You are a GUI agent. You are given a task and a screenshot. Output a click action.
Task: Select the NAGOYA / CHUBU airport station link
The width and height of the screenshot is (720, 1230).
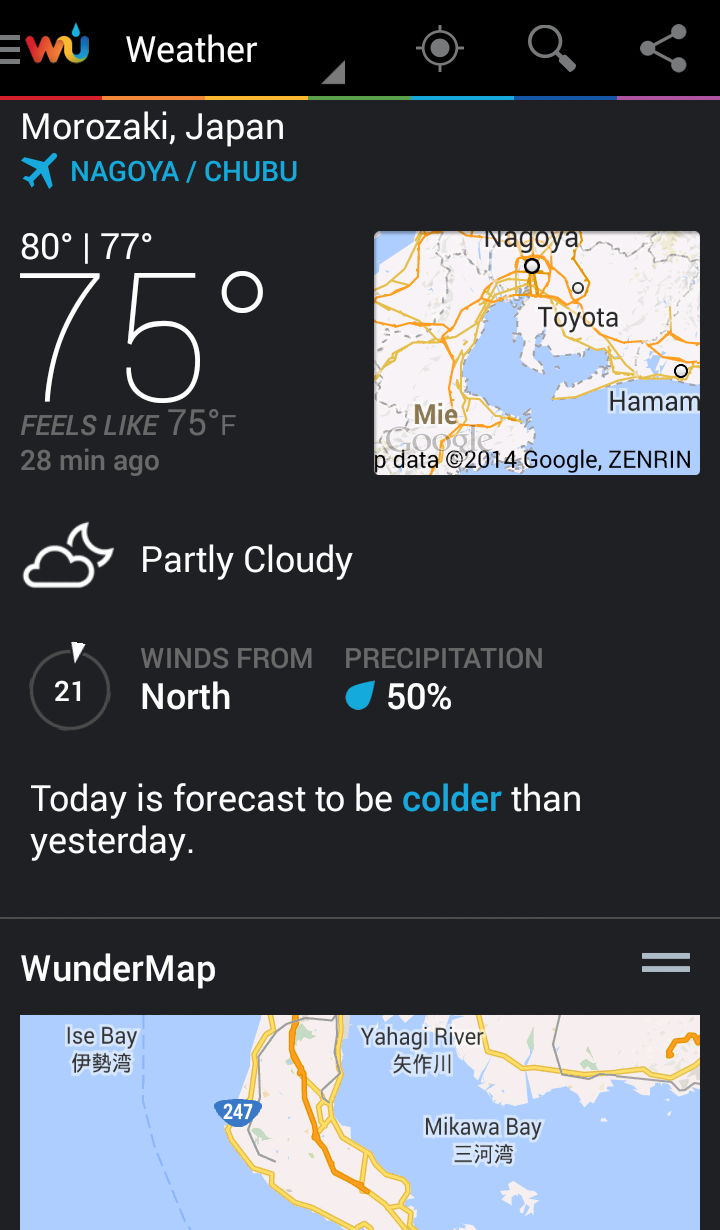160,171
